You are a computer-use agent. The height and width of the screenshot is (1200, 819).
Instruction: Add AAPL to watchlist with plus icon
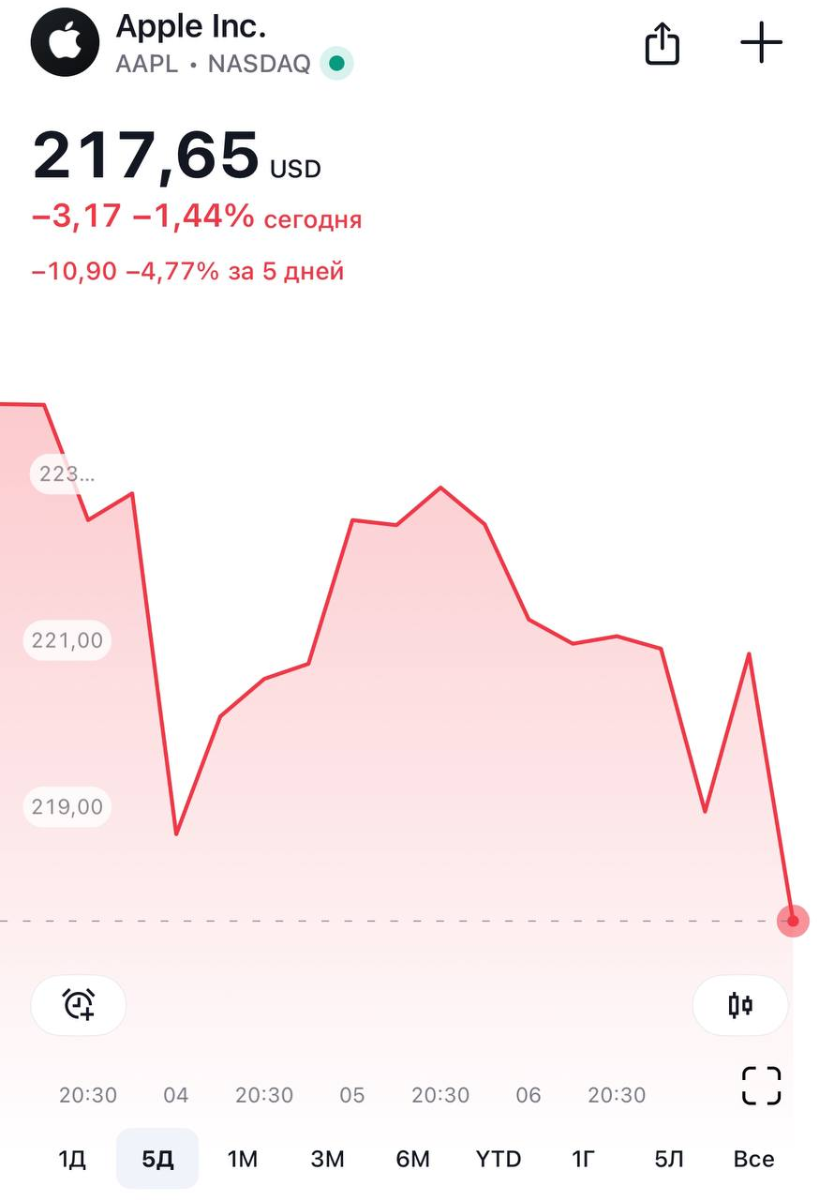pyautogui.click(x=760, y=44)
